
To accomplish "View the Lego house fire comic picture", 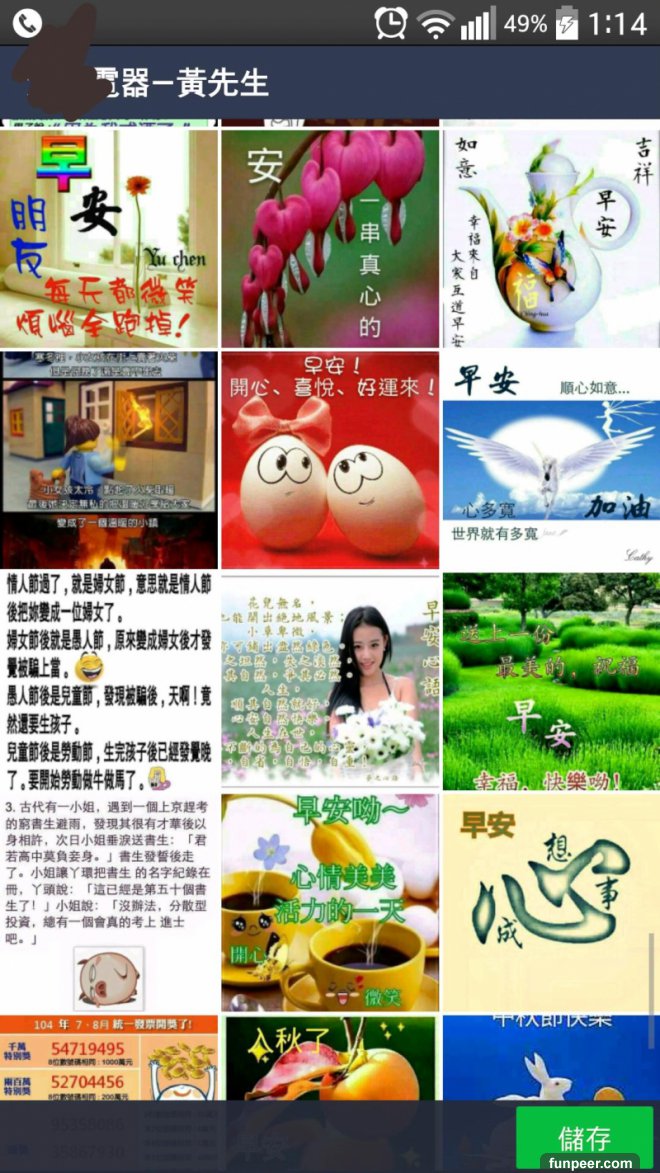I will [x=109, y=459].
